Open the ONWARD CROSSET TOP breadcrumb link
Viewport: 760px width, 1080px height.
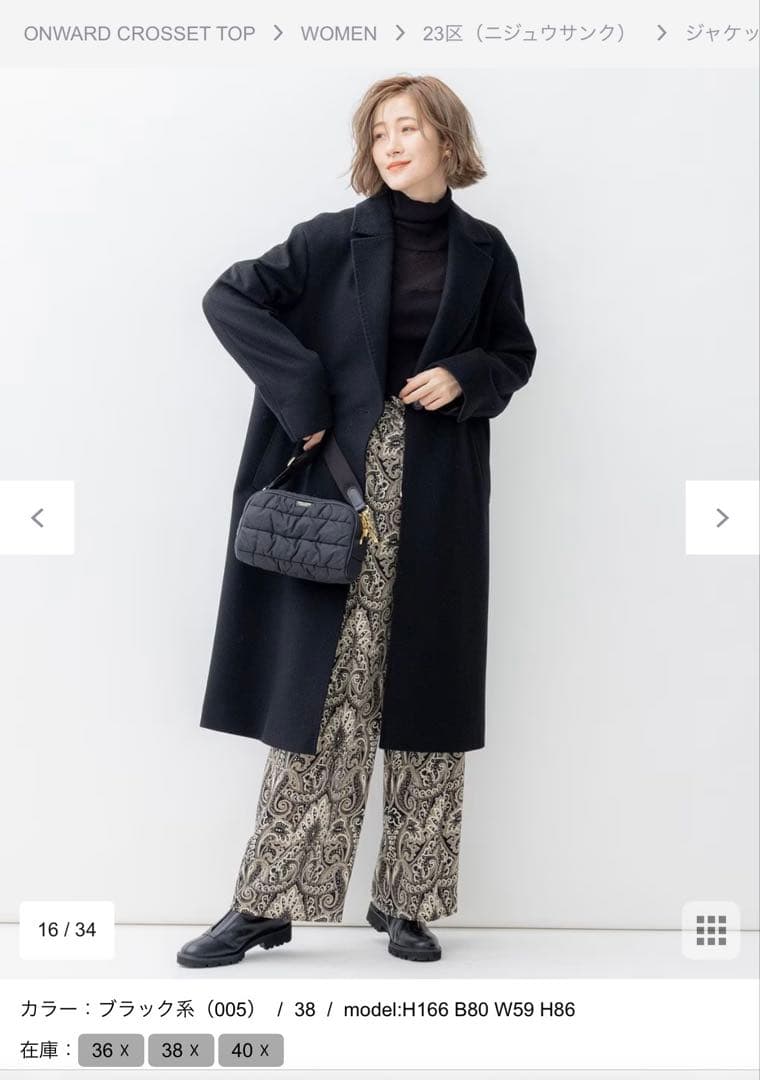pos(139,33)
